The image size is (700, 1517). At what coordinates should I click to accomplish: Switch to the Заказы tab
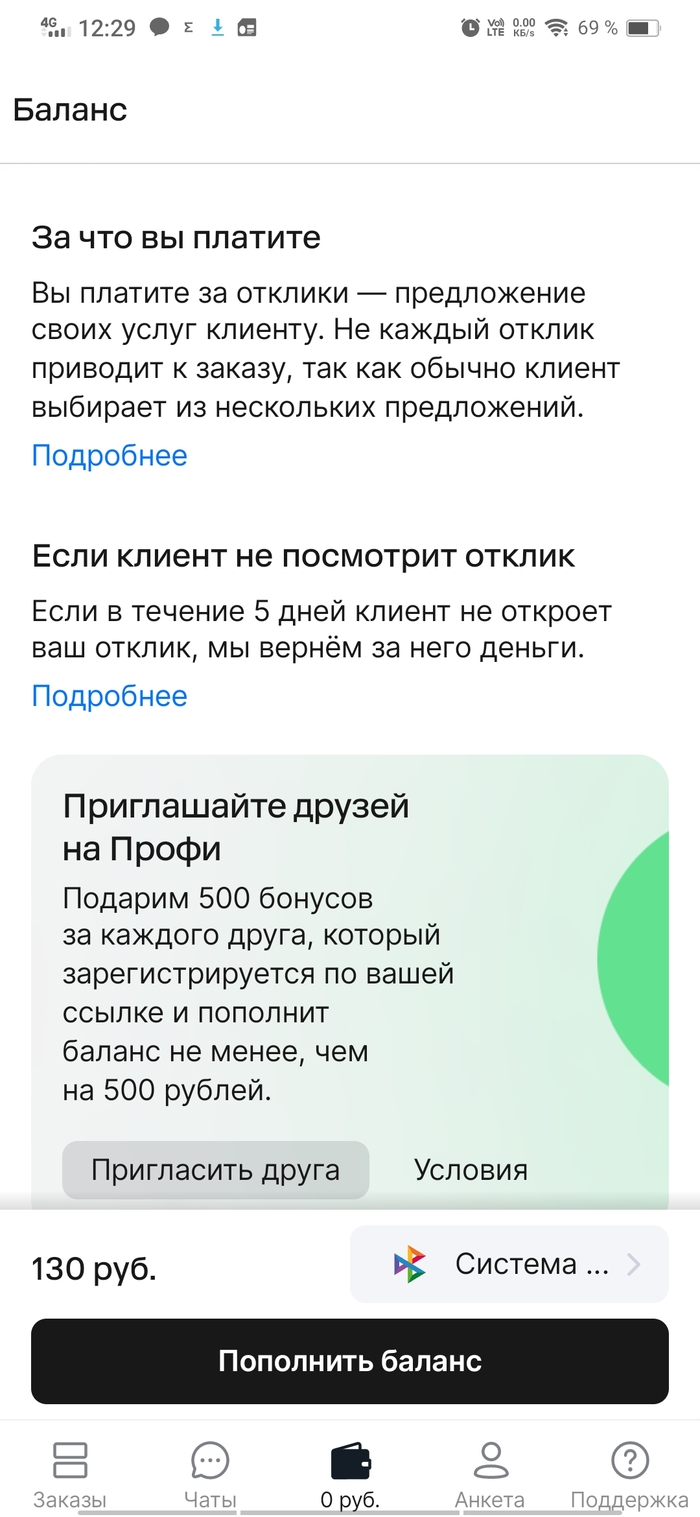[x=70, y=1474]
